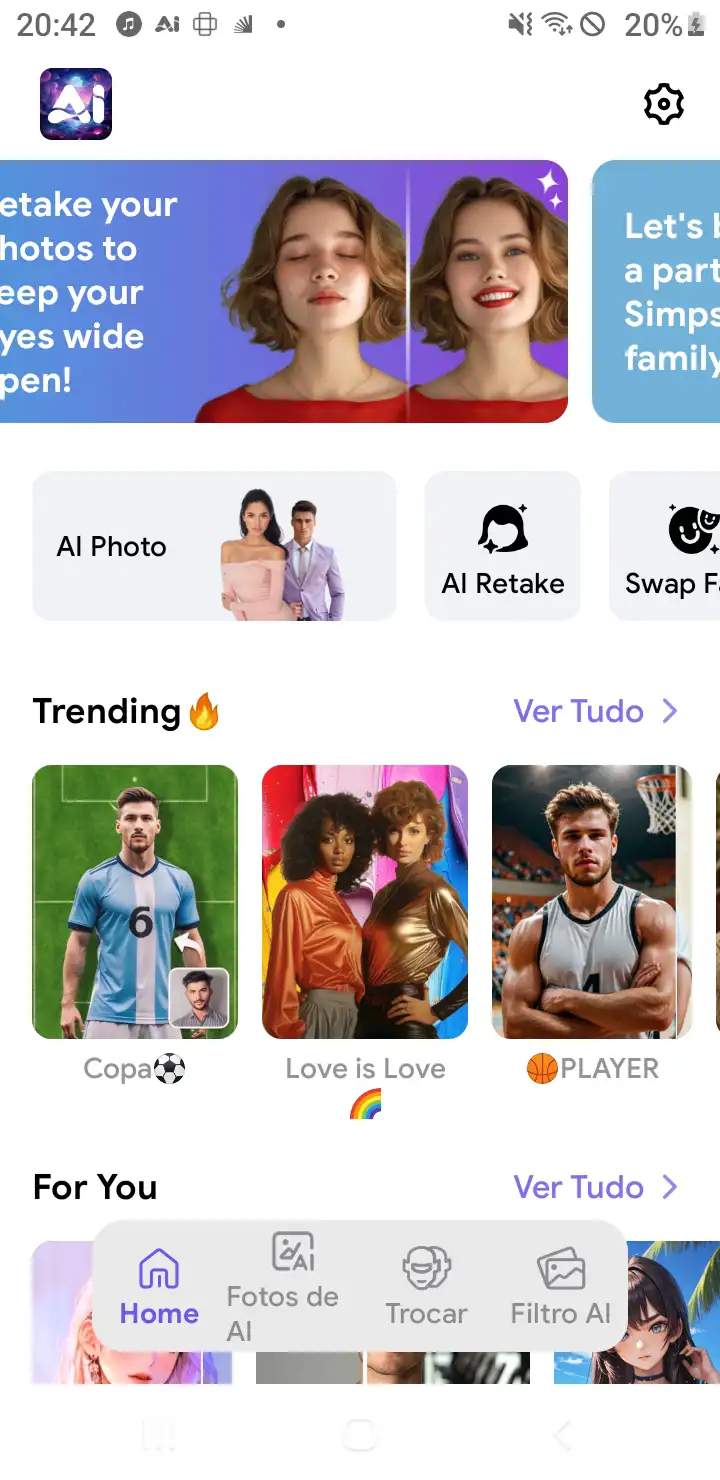Go to the Trocar tab
Viewport: 720px width, 1480px height.
point(426,1288)
